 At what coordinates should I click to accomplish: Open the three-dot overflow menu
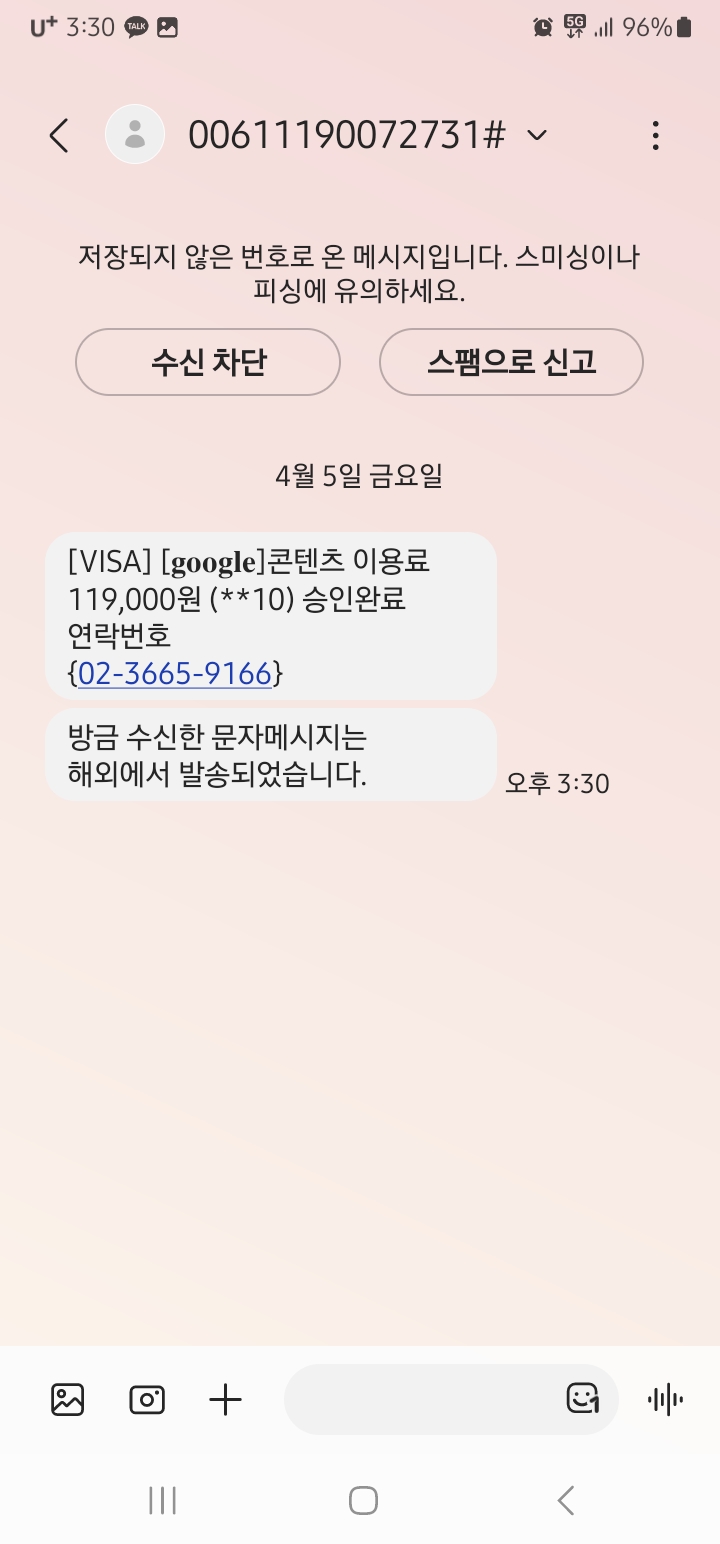[656, 135]
